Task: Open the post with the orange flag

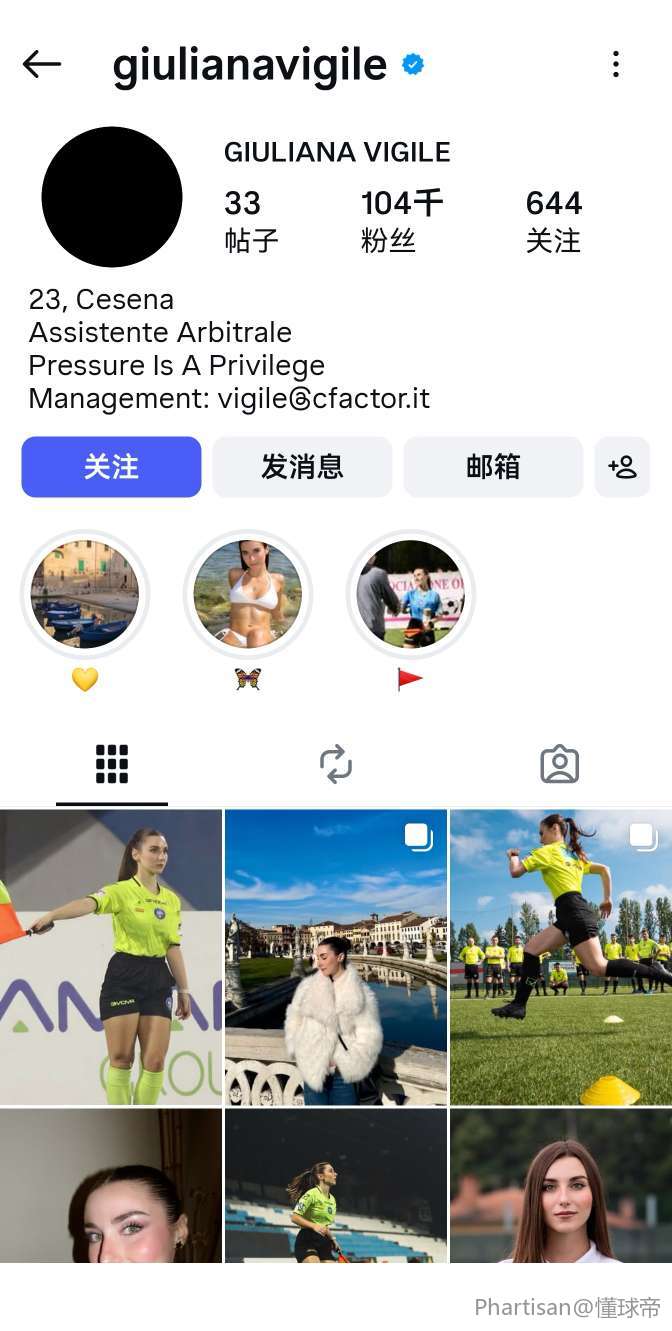Action: [110, 956]
